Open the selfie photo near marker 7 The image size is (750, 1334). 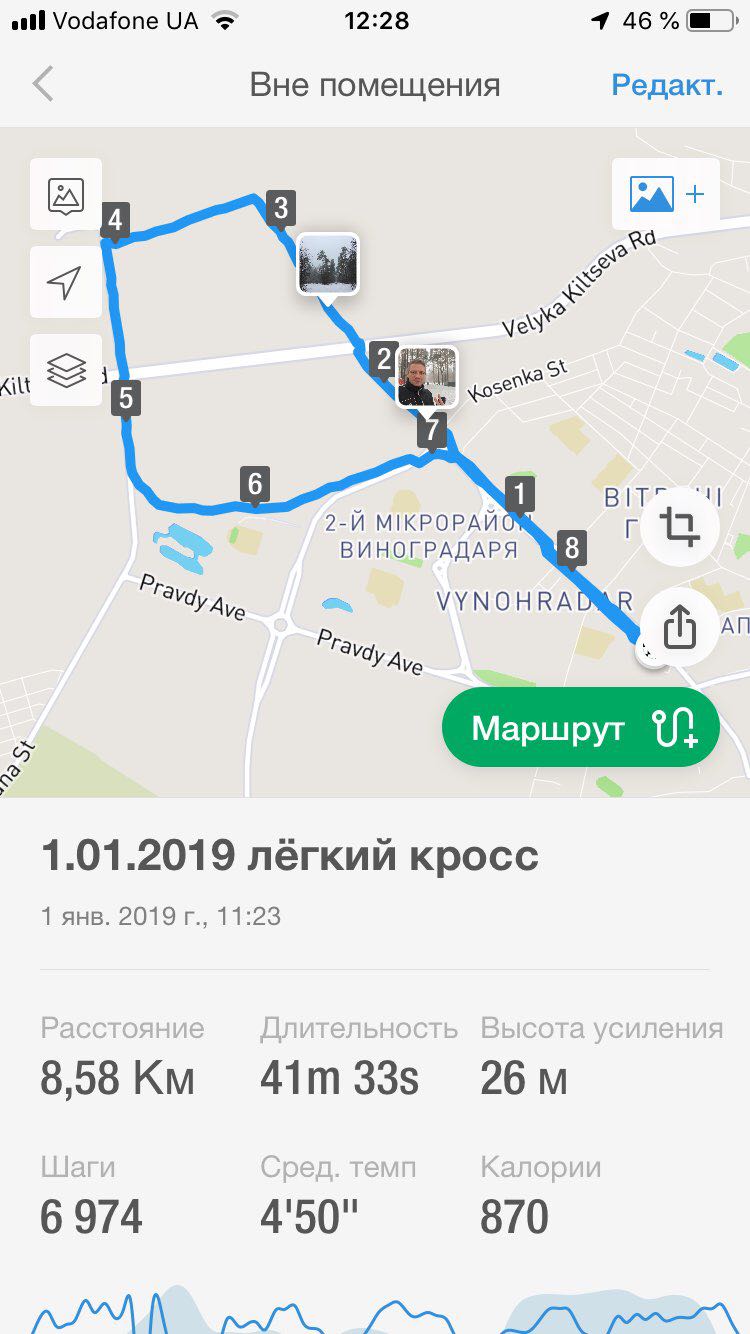tap(427, 376)
